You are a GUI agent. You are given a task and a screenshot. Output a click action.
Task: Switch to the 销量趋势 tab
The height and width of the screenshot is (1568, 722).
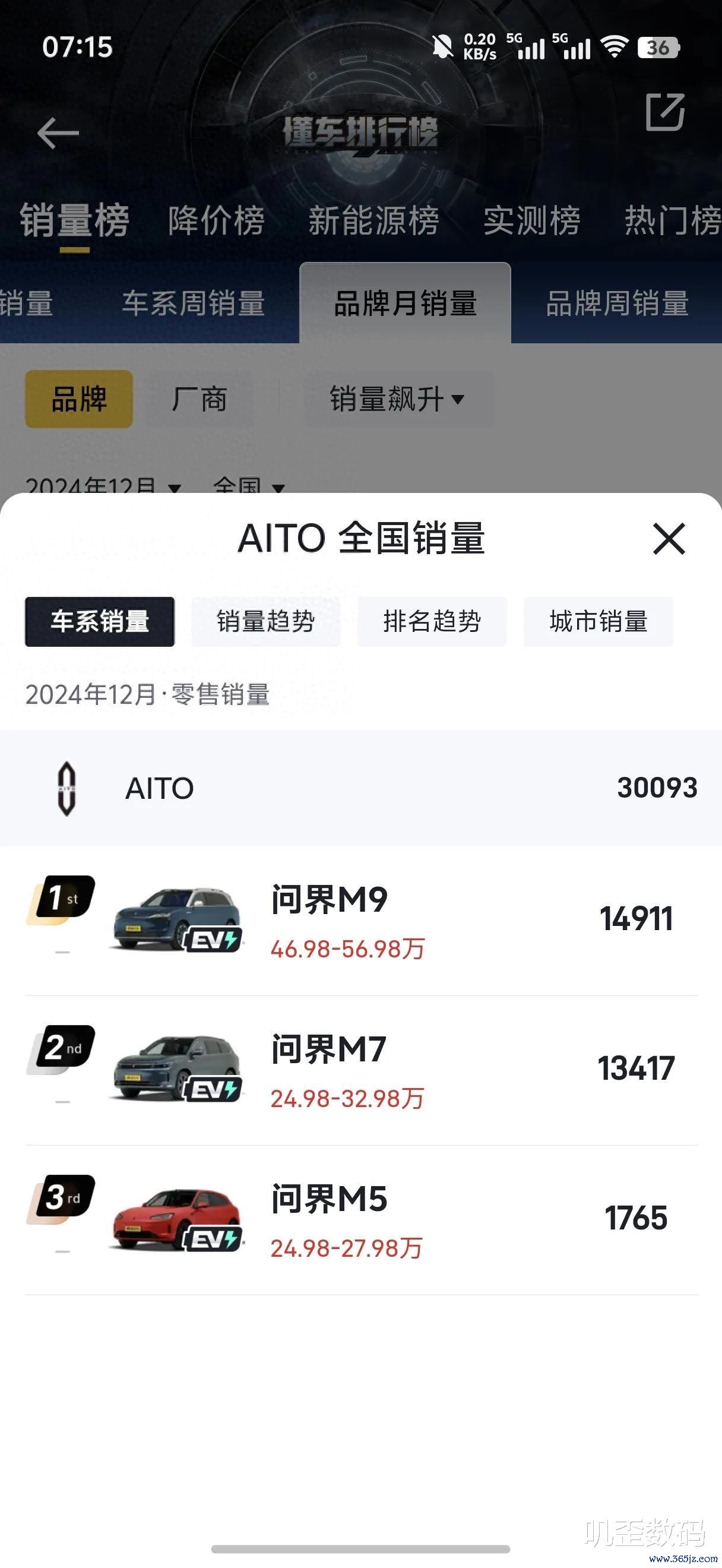tap(266, 621)
